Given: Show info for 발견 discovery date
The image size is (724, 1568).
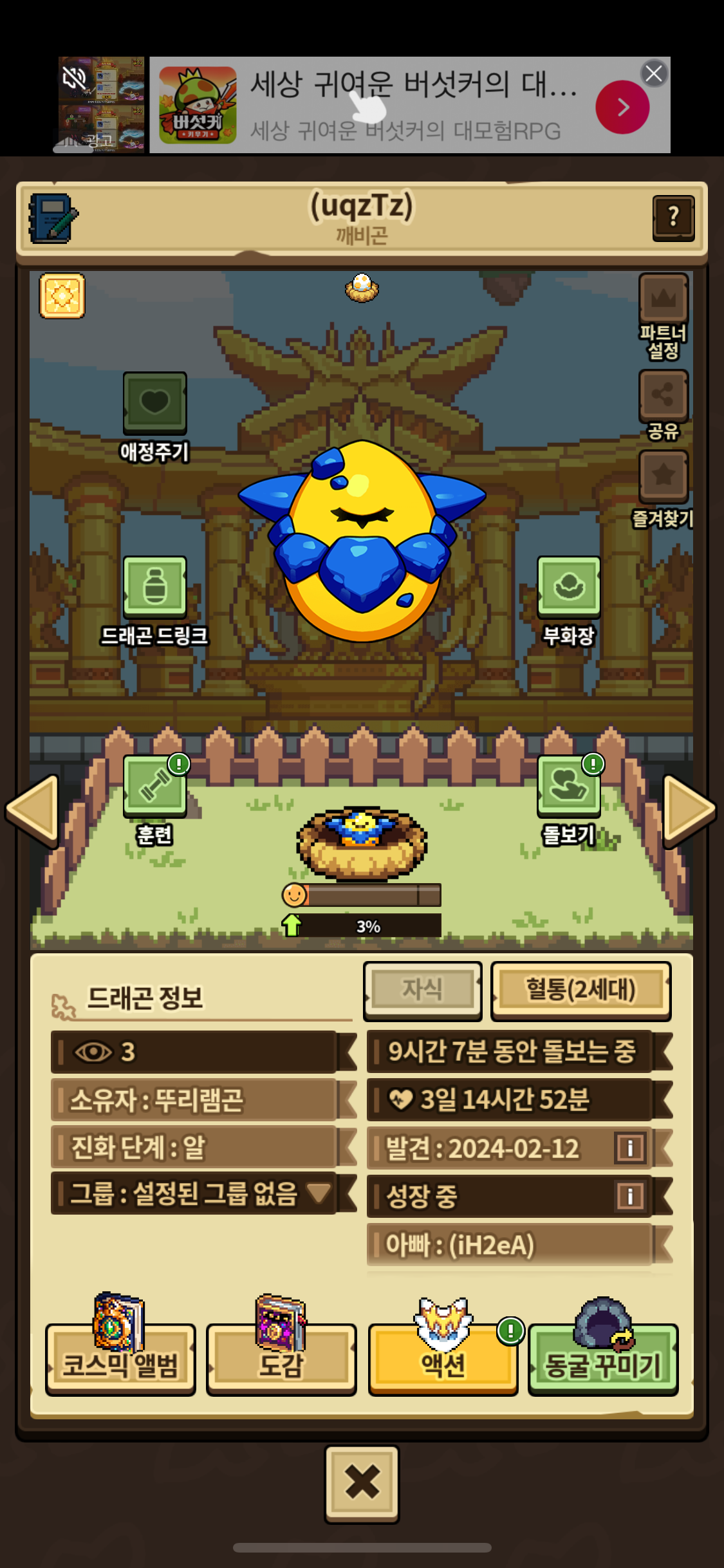Looking at the screenshot, I should (x=630, y=1148).
